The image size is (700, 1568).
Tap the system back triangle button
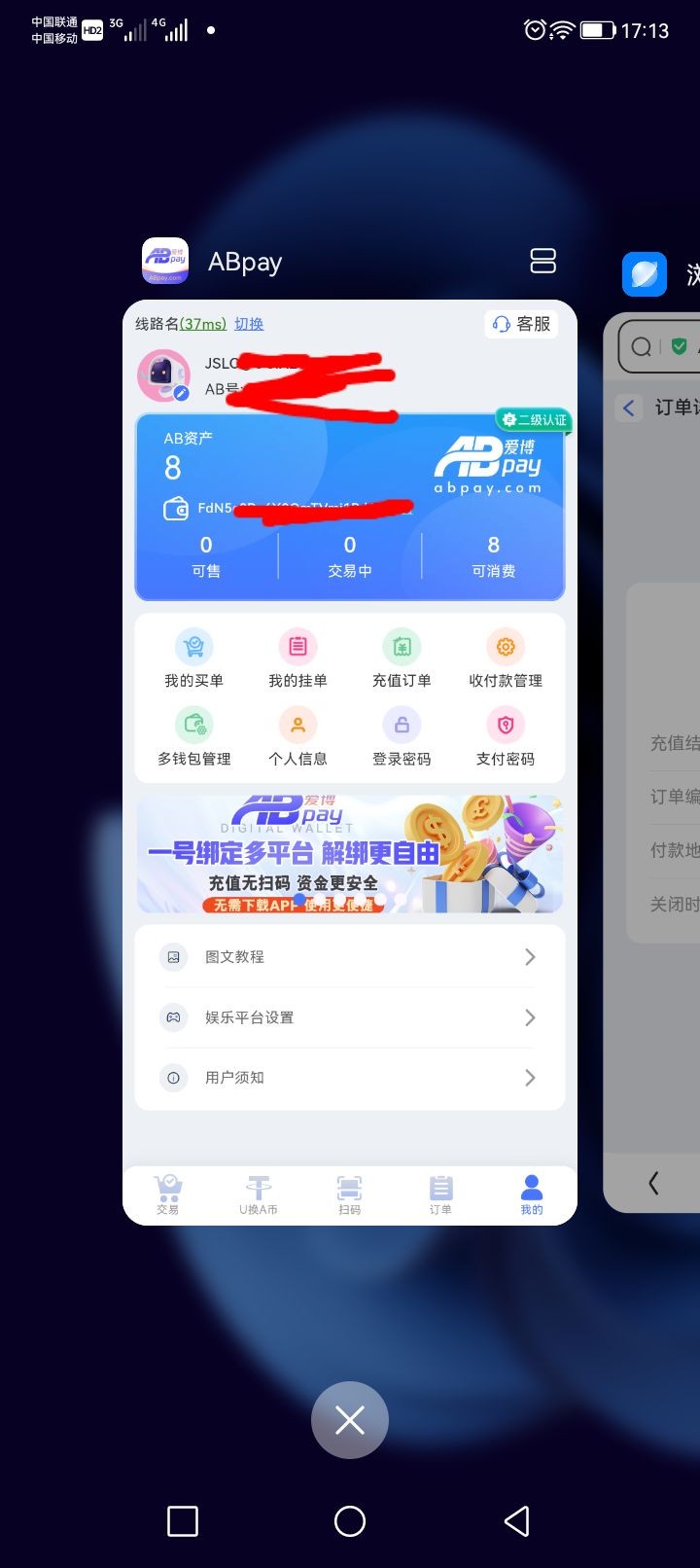point(517,1520)
